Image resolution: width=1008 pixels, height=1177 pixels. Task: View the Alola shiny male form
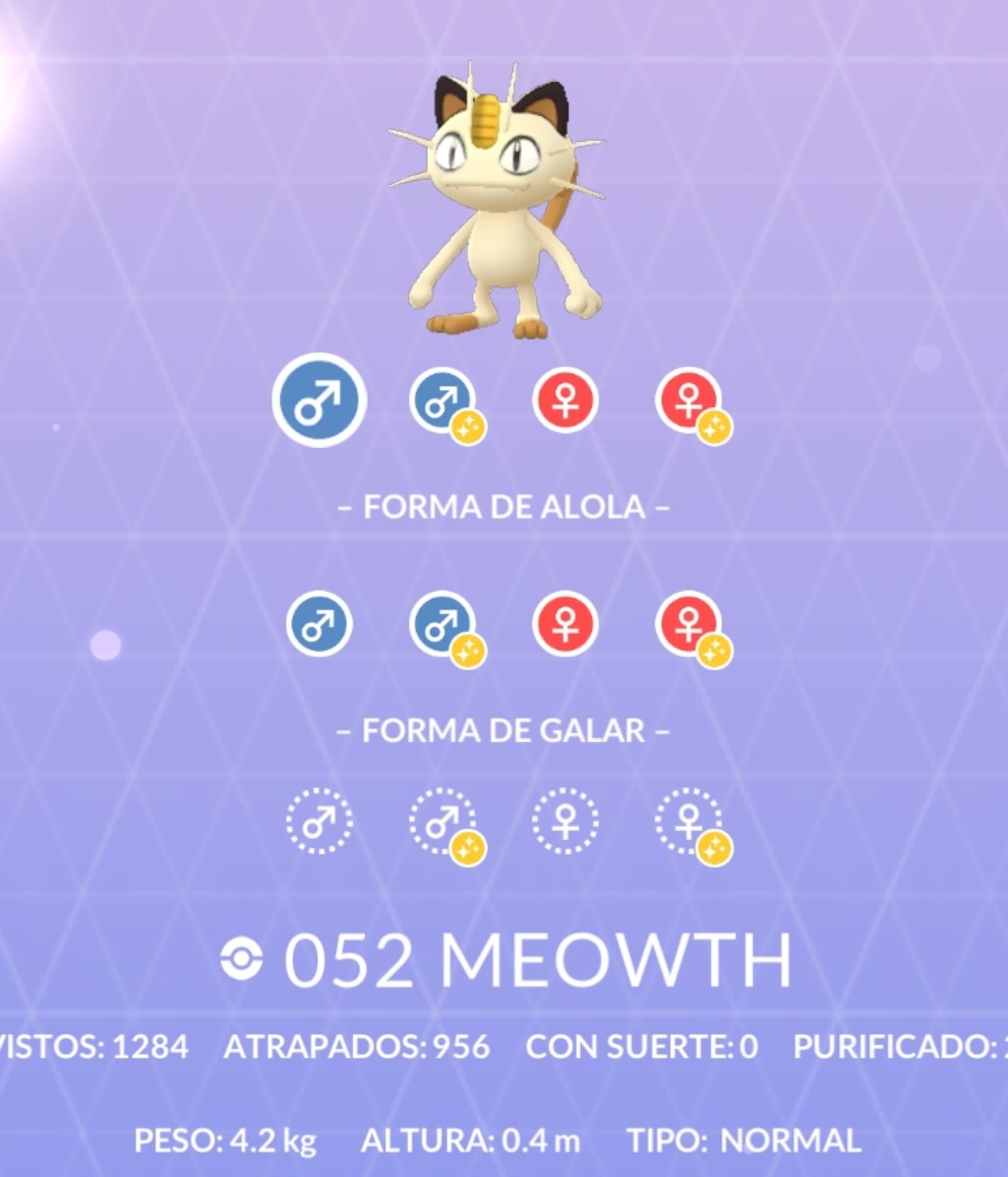click(442, 624)
